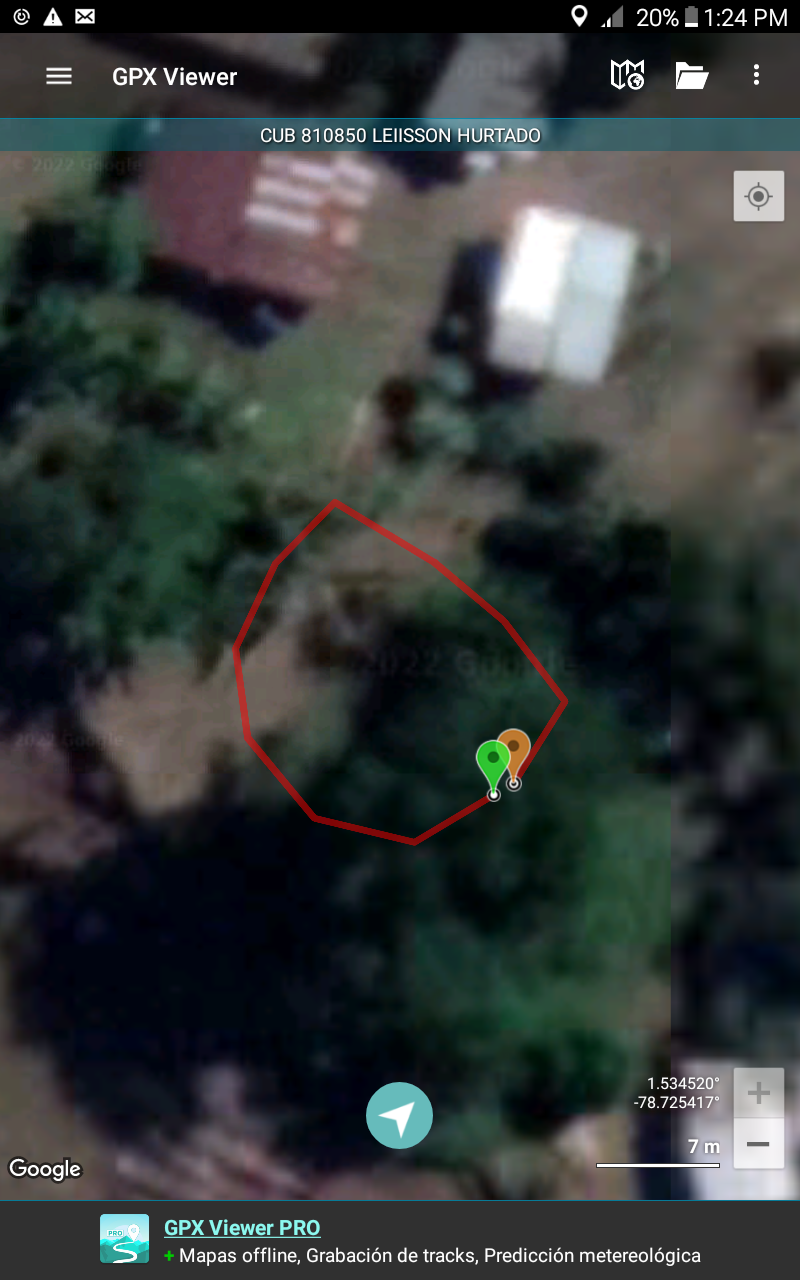Tap the CUB 810850 LEIISSON HURTADO track bar

pyautogui.click(x=400, y=135)
